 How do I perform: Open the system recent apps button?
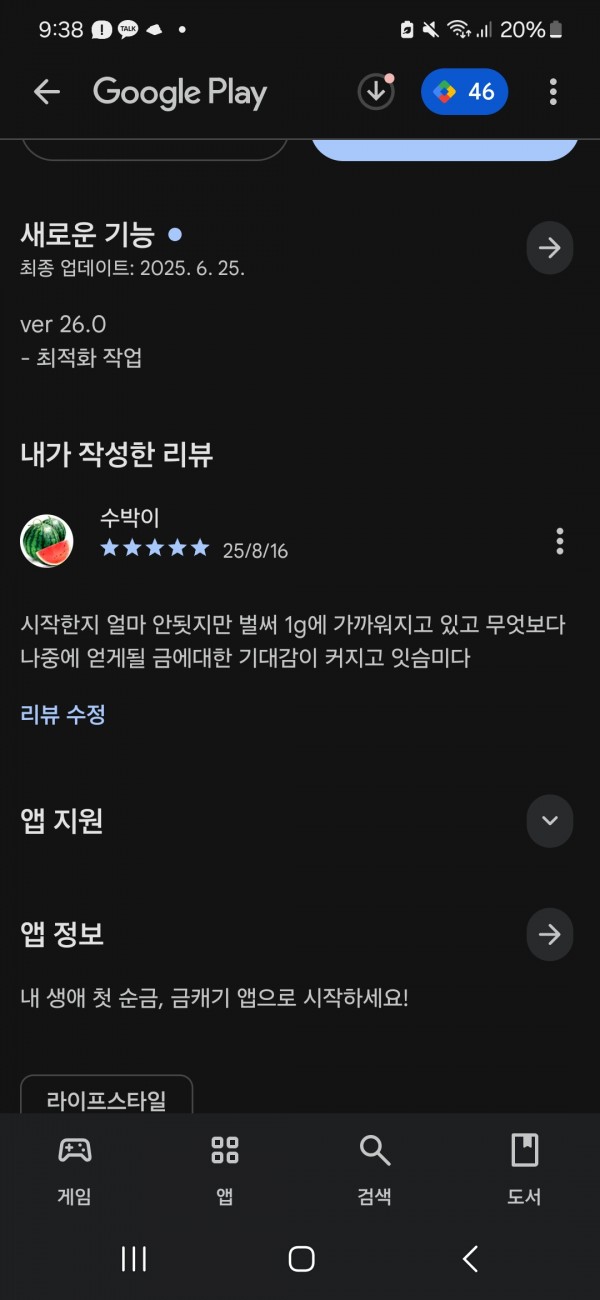[x=134, y=1259]
